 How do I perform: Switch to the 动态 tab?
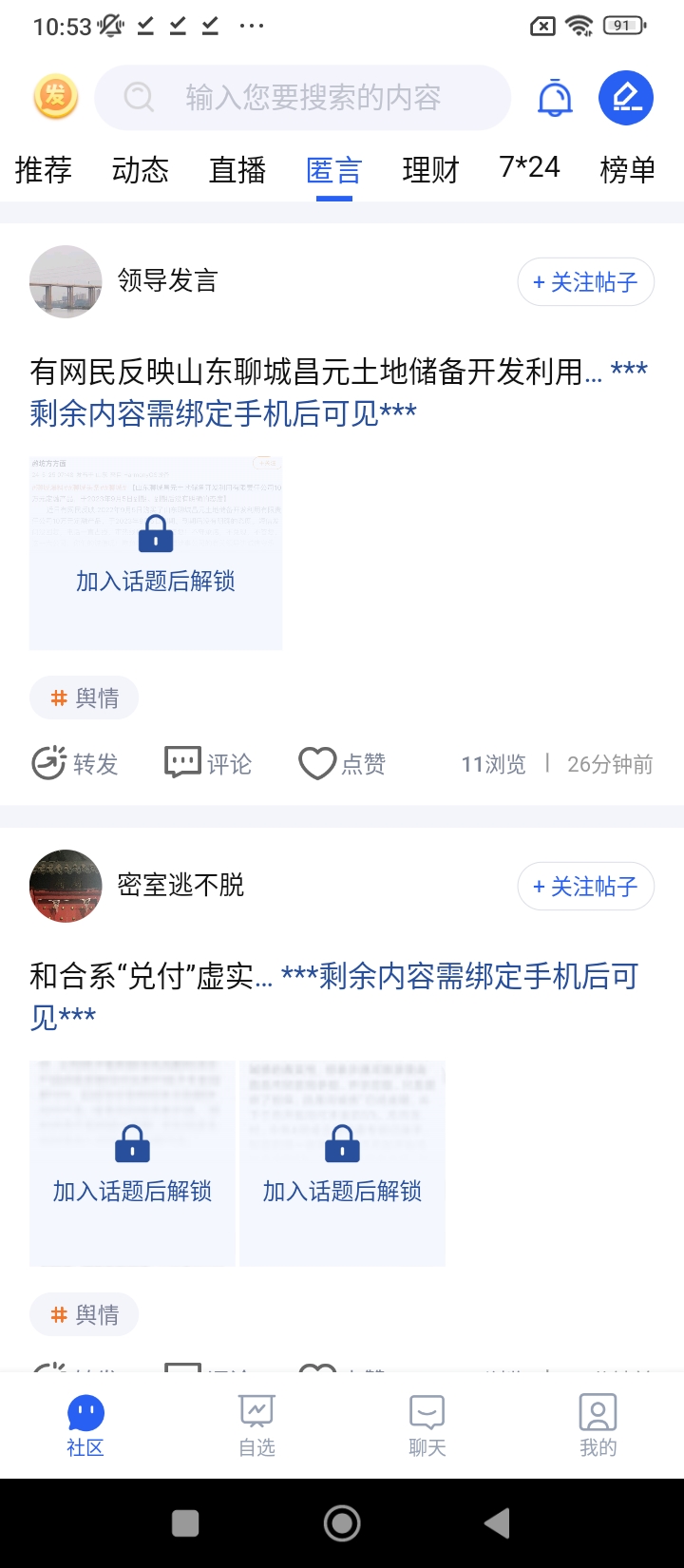click(x=141, y=170)
